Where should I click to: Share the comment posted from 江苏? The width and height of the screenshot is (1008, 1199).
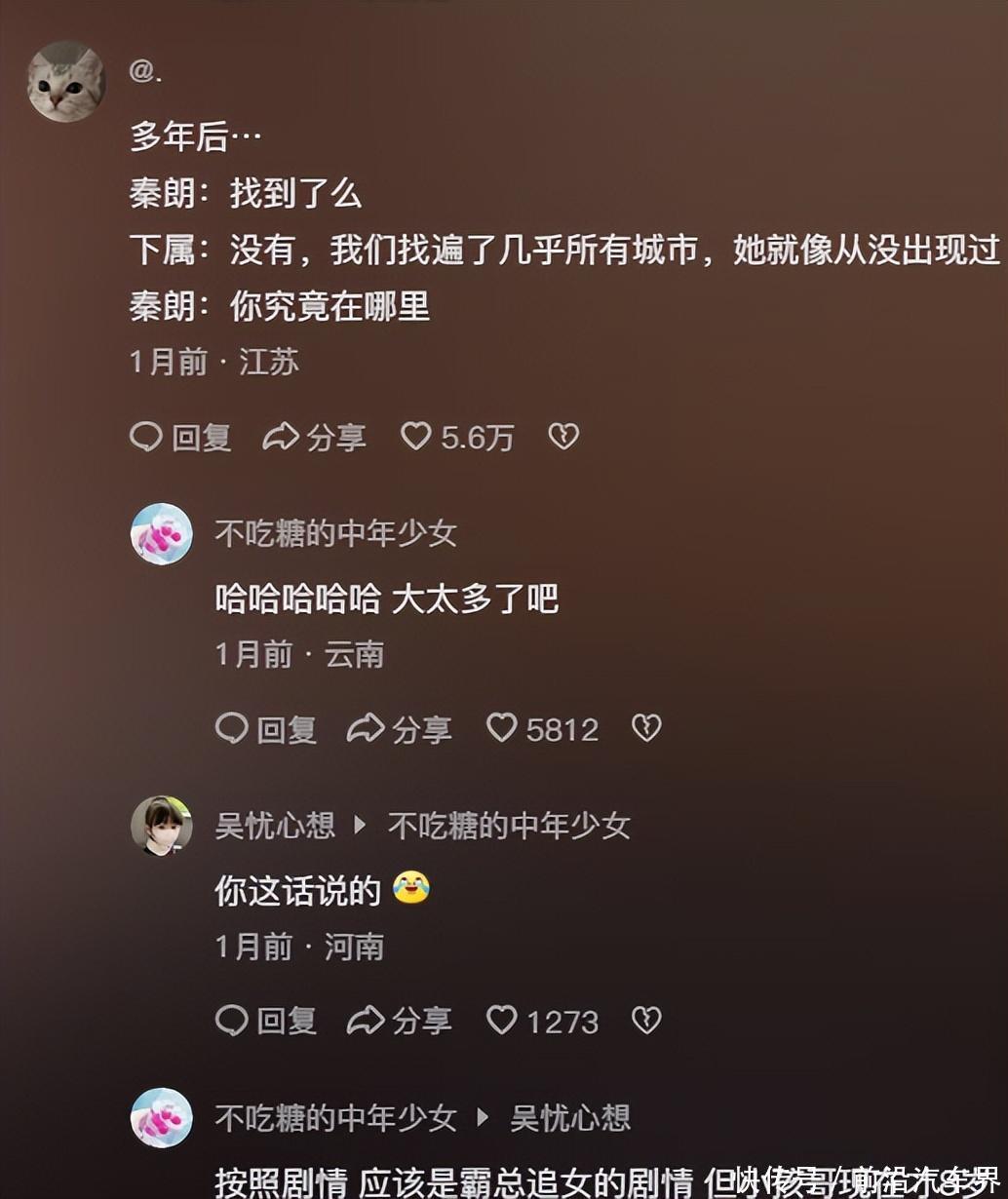point(315,437)
